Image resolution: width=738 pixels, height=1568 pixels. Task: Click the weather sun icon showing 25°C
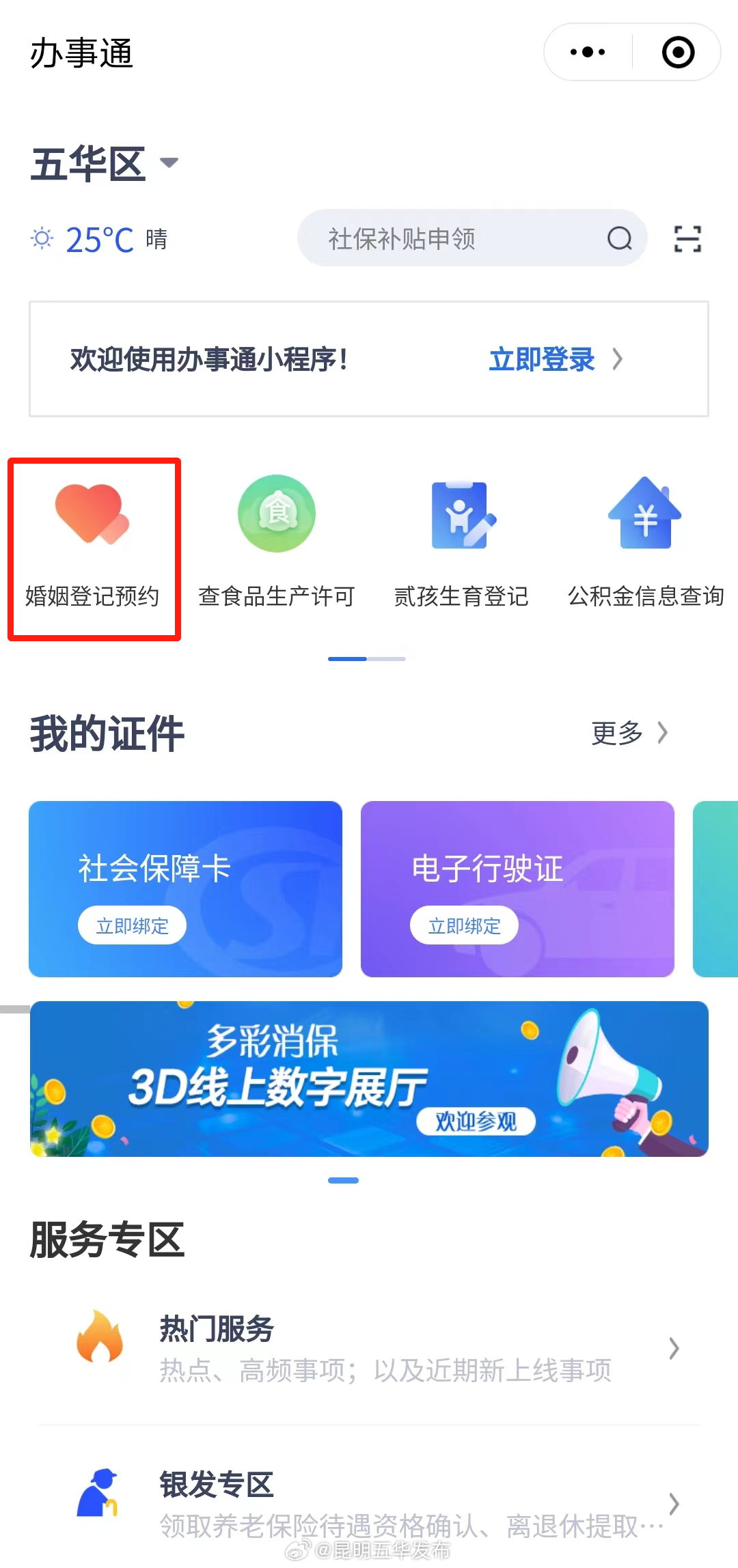[43, 238]
